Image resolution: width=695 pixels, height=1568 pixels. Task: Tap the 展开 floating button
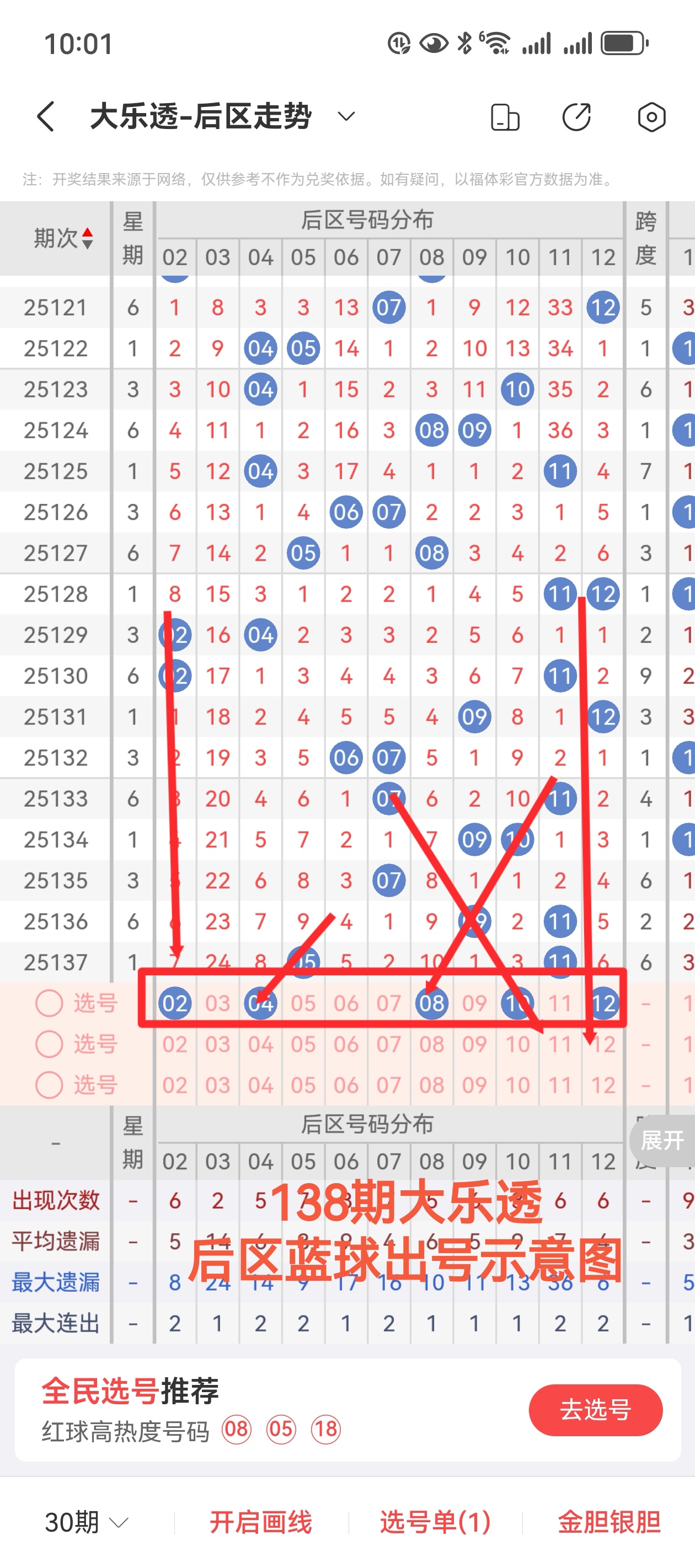tap(662, 1140)
